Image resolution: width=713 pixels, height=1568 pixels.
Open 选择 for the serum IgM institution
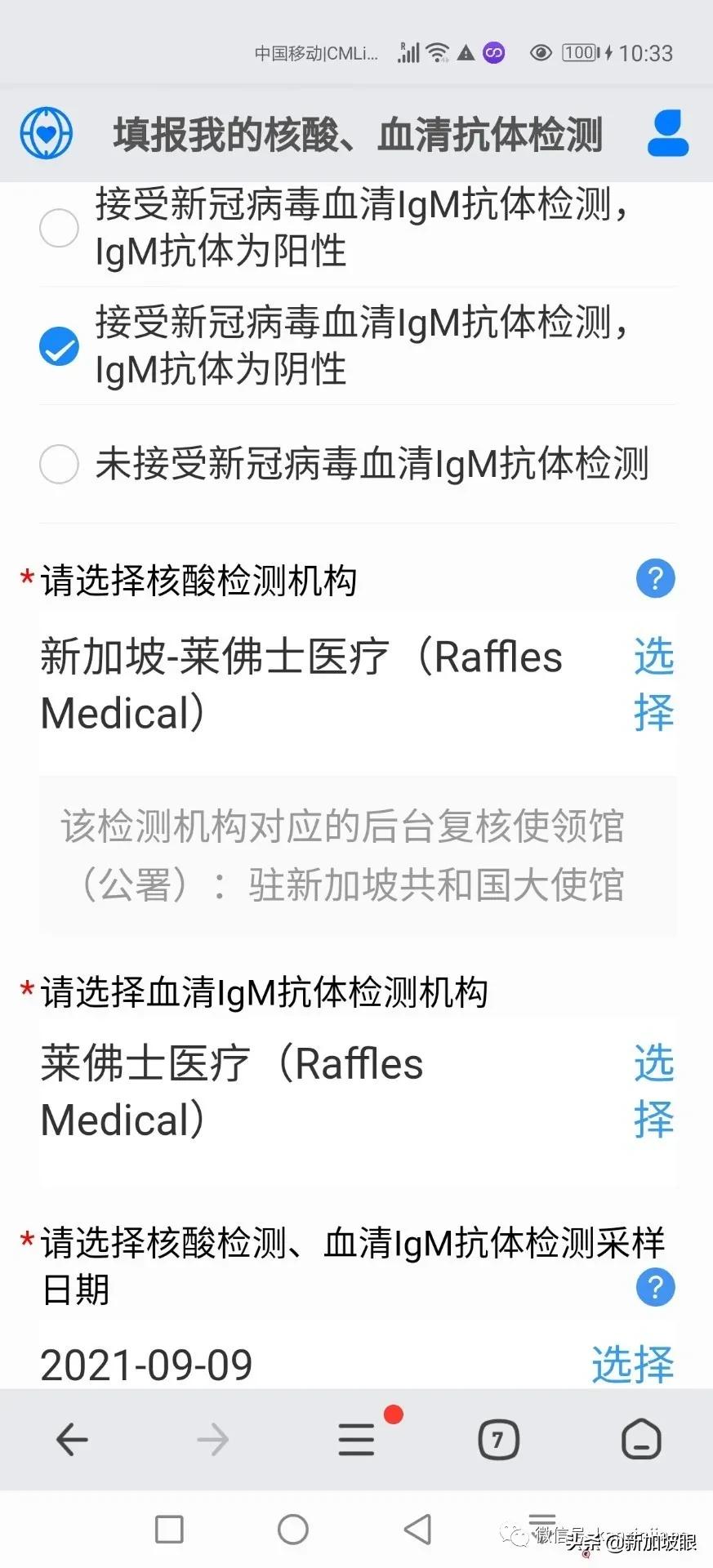(653, 1091)
